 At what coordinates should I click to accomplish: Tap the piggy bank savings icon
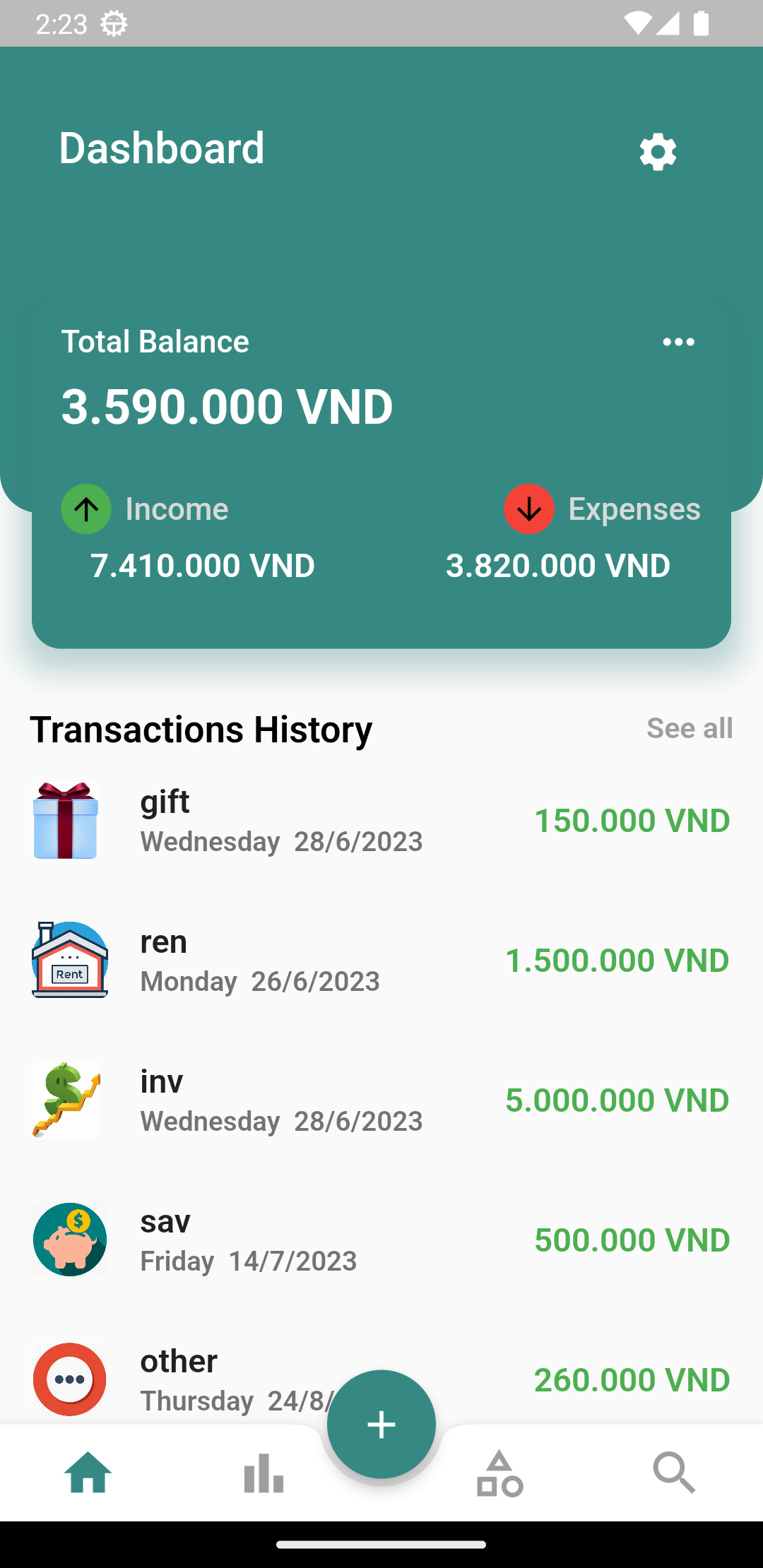tap(69, 1240)
